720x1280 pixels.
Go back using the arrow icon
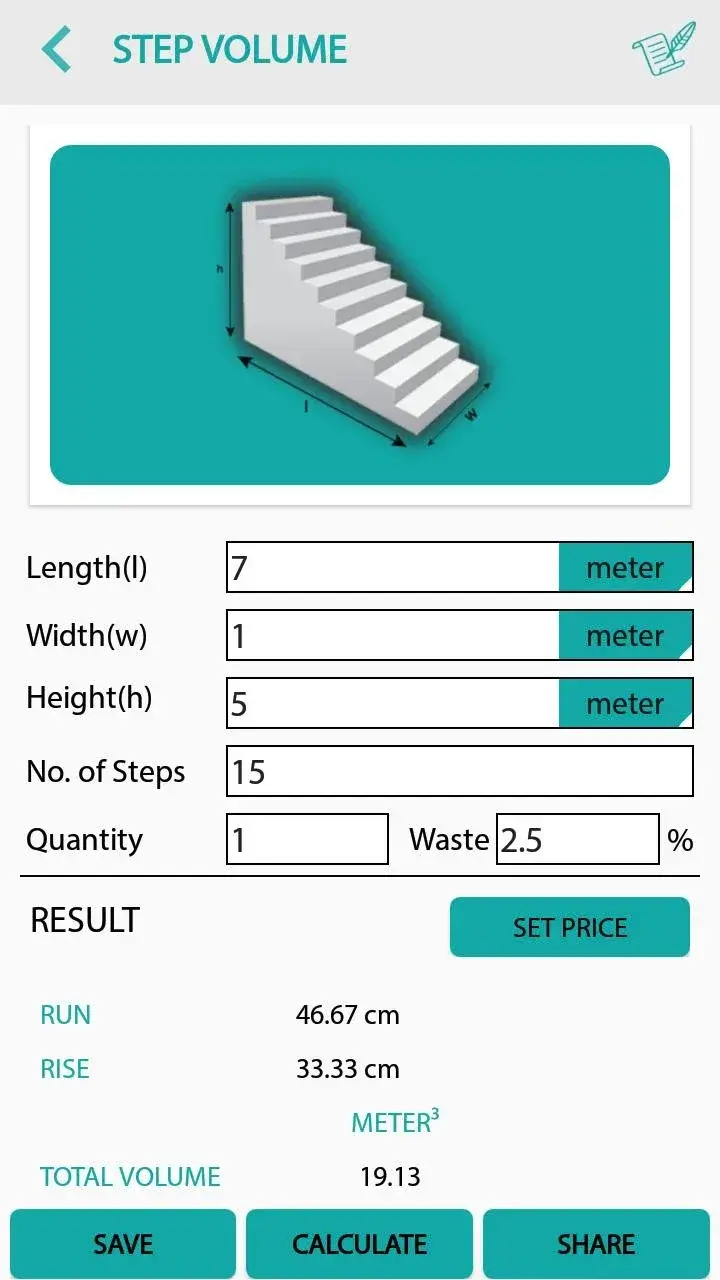pyautogui.click(x=57, y=50)
